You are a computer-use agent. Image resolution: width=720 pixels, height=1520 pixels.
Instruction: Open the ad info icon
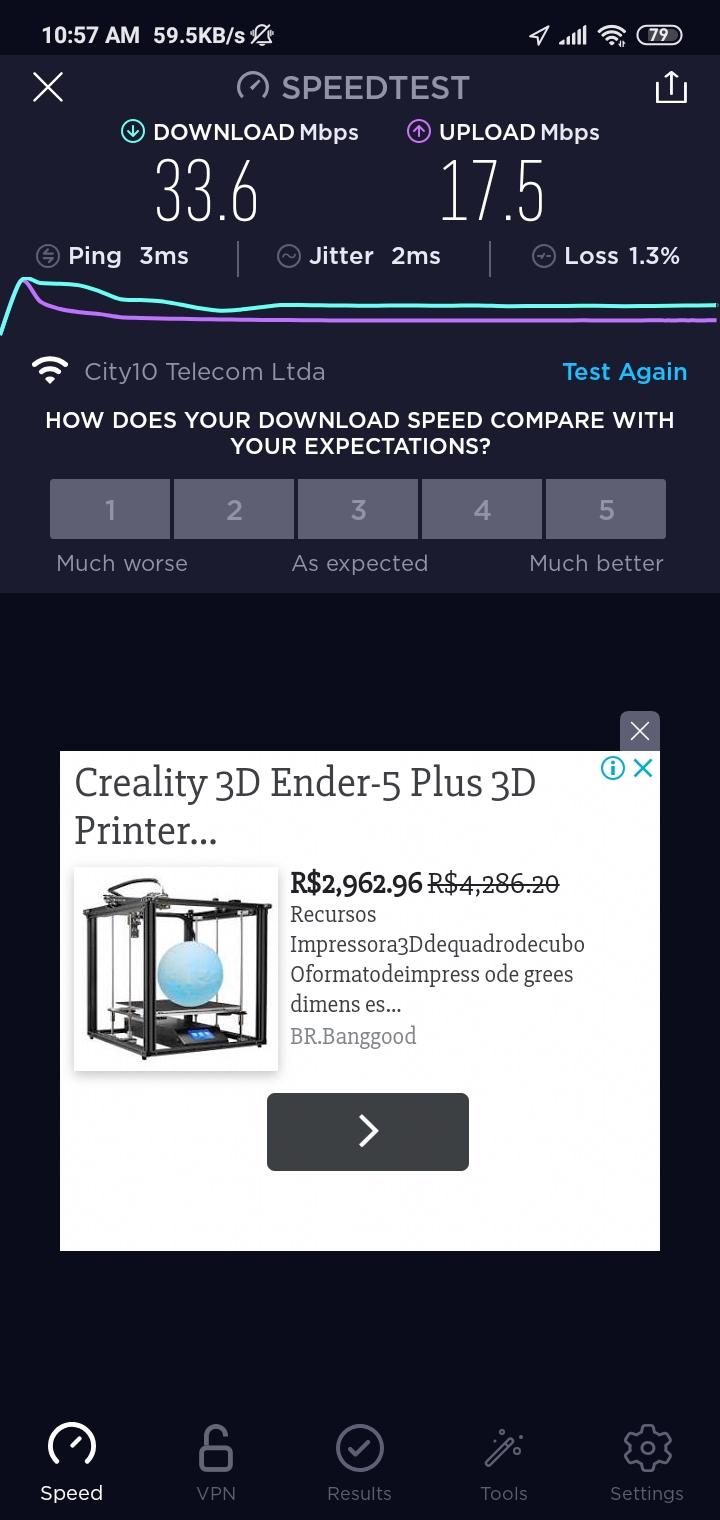pos(613,768)
